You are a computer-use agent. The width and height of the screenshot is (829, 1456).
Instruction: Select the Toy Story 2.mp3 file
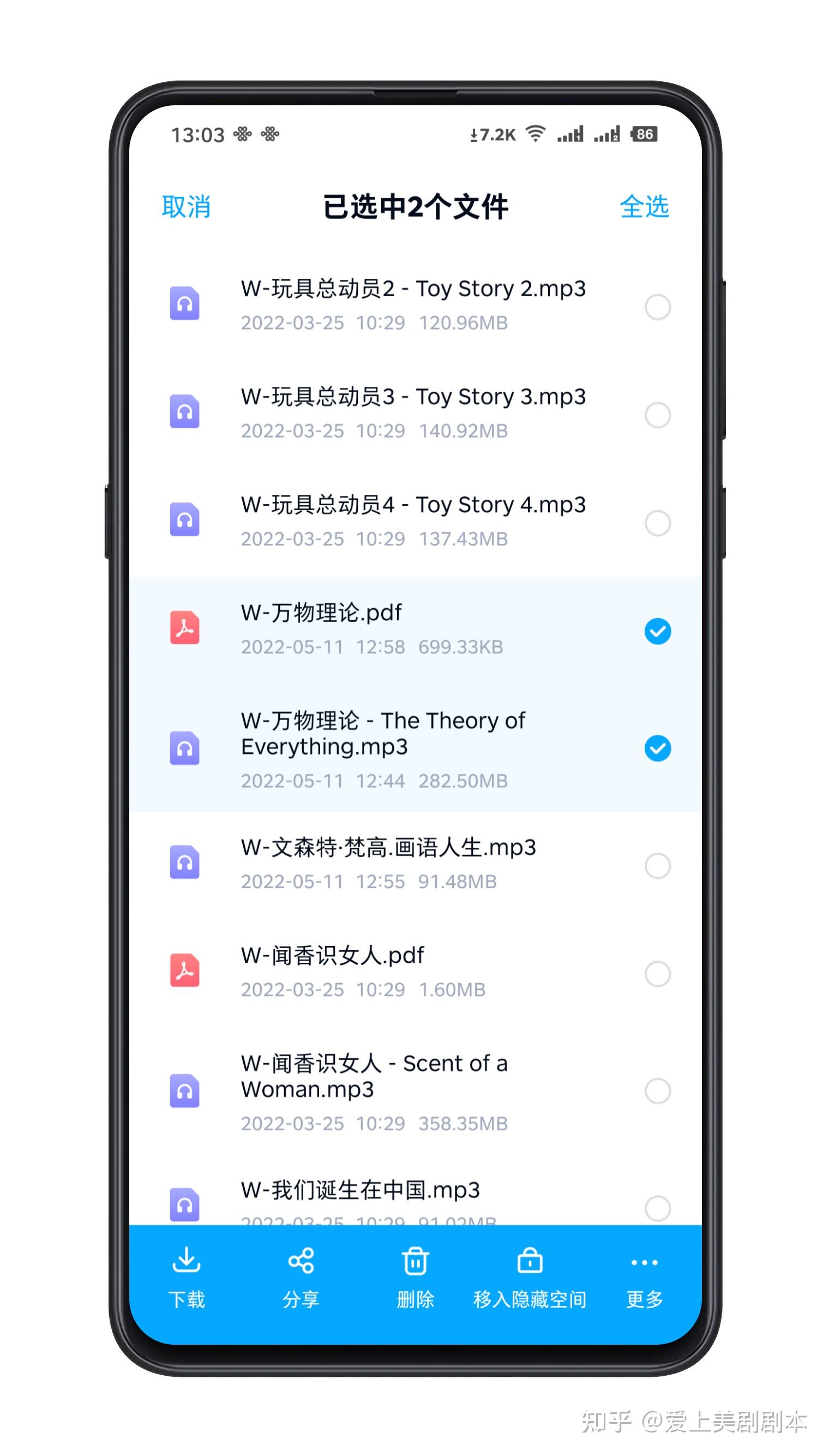click(657, 308)
